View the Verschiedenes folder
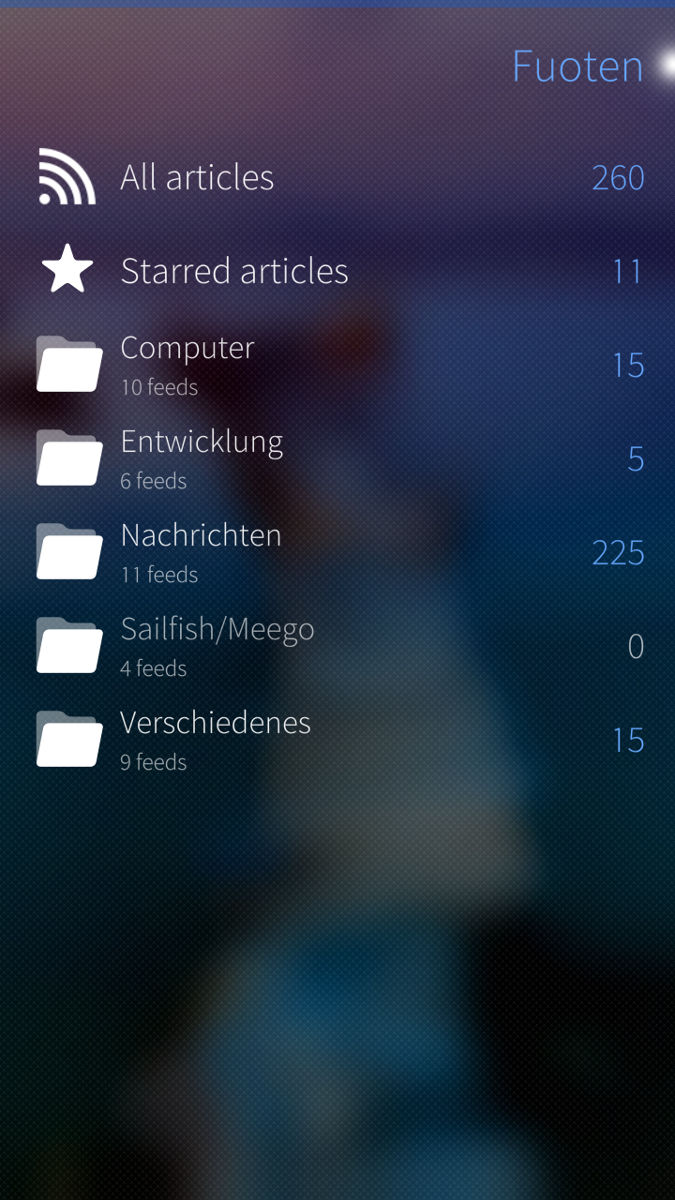 215,739
